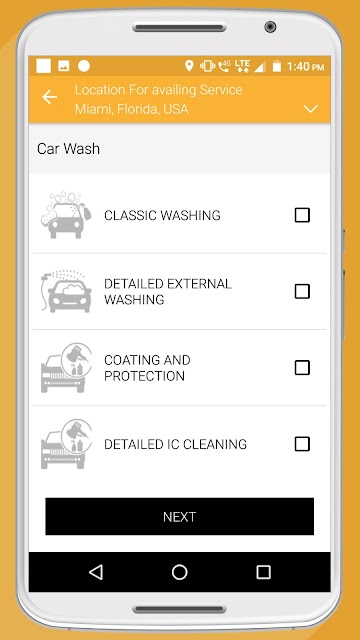360x640 pixels.
Task: Tick the Coating and Protection checkbox
Action: click(x=302, y=368)
